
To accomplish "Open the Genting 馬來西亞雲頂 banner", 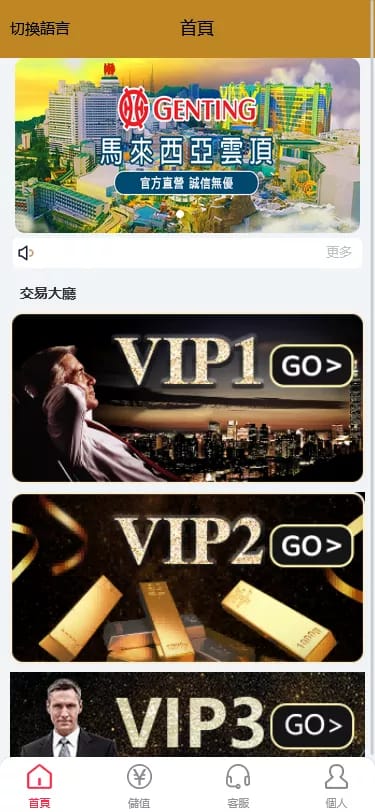I will point(187,146).
